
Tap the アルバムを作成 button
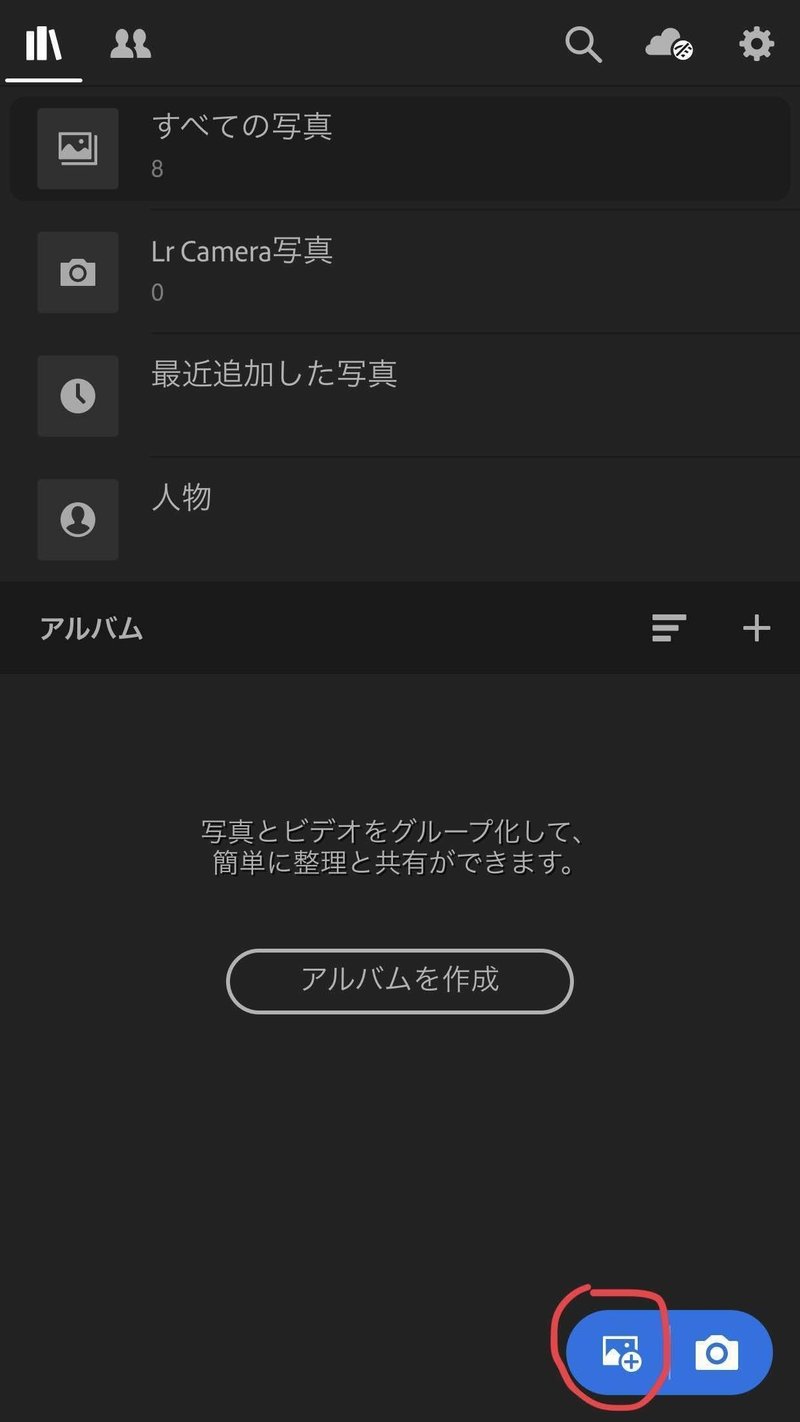point(400,980)
